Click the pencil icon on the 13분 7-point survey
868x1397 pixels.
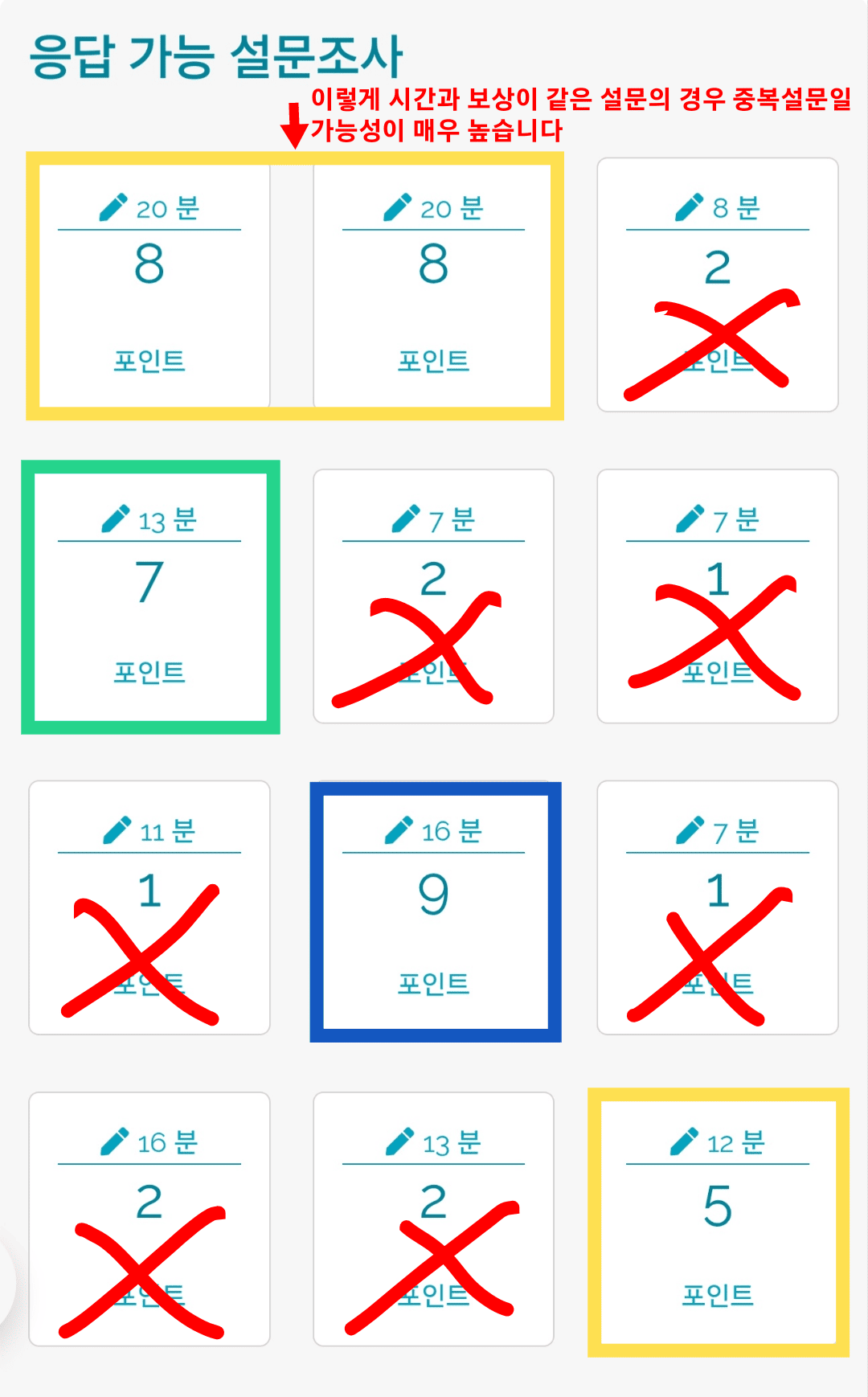point(115,518)
